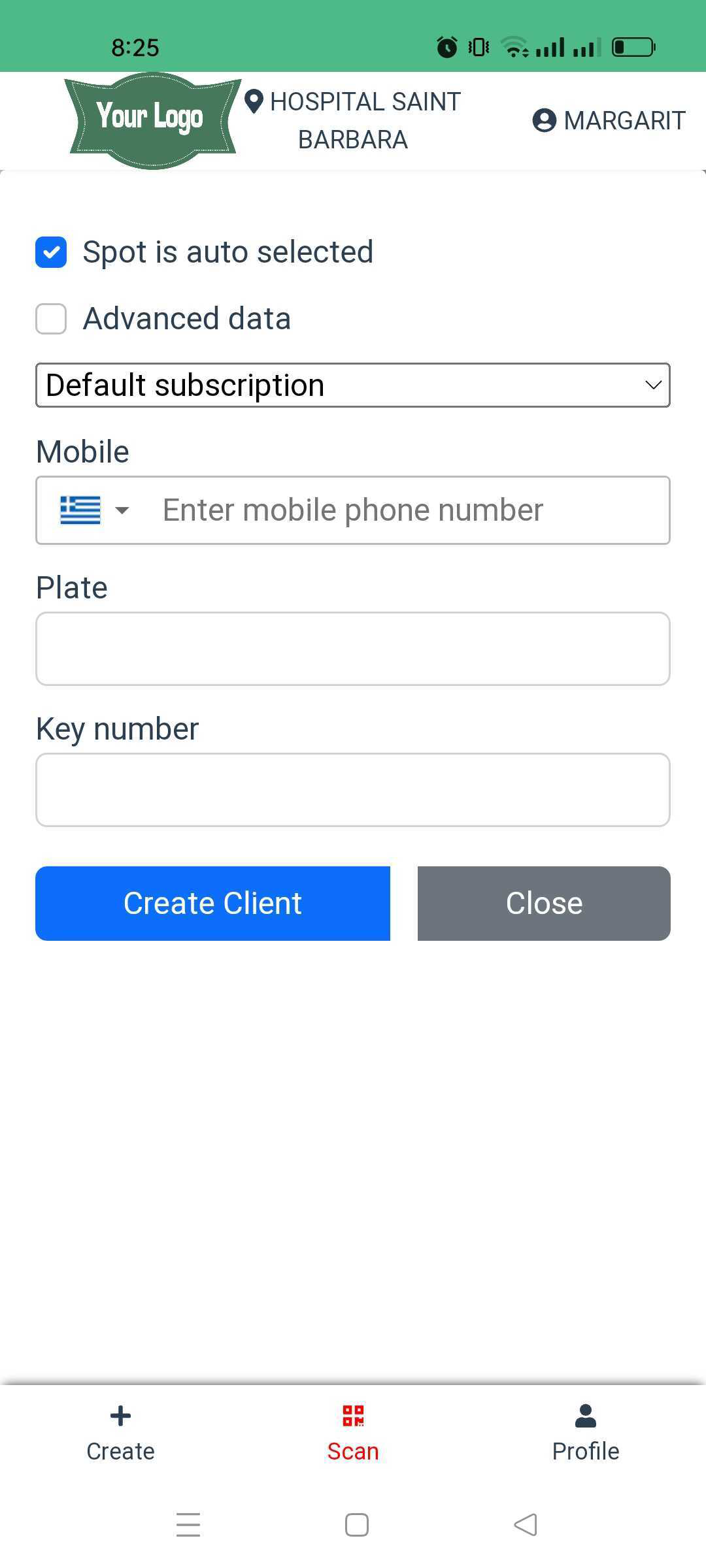
Task: Tap the Plate input field
Action: 353,649
